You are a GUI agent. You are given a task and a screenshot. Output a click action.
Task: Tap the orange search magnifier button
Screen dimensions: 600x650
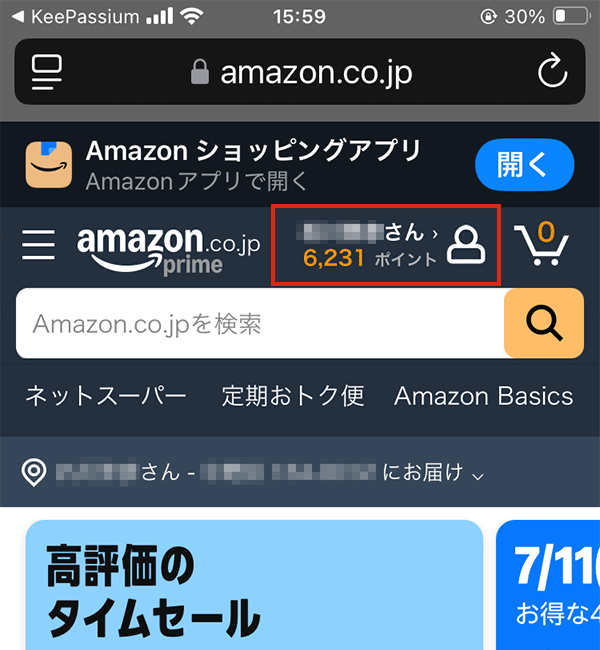[x=544, y=323]
